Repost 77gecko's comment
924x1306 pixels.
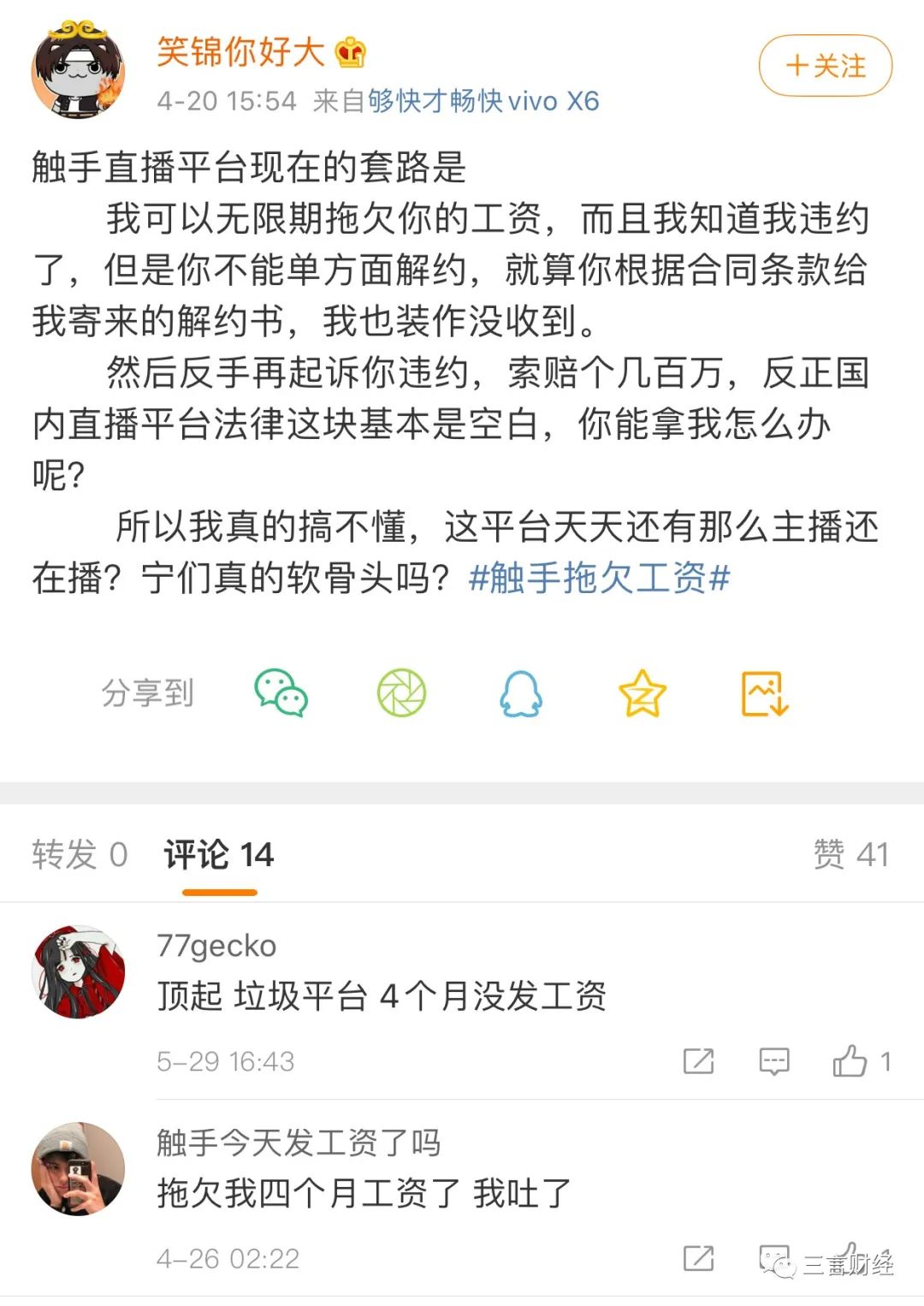(x=698, y=1061)
